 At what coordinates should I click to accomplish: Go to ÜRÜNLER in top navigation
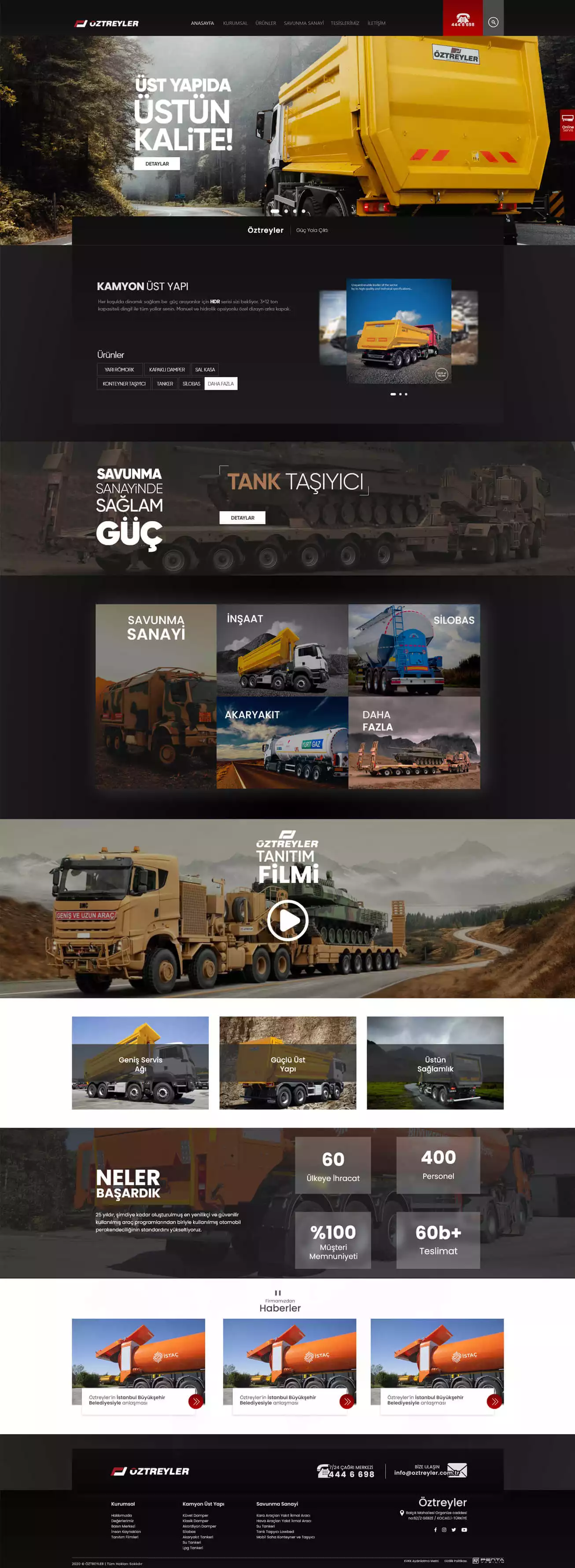point(265,23)
